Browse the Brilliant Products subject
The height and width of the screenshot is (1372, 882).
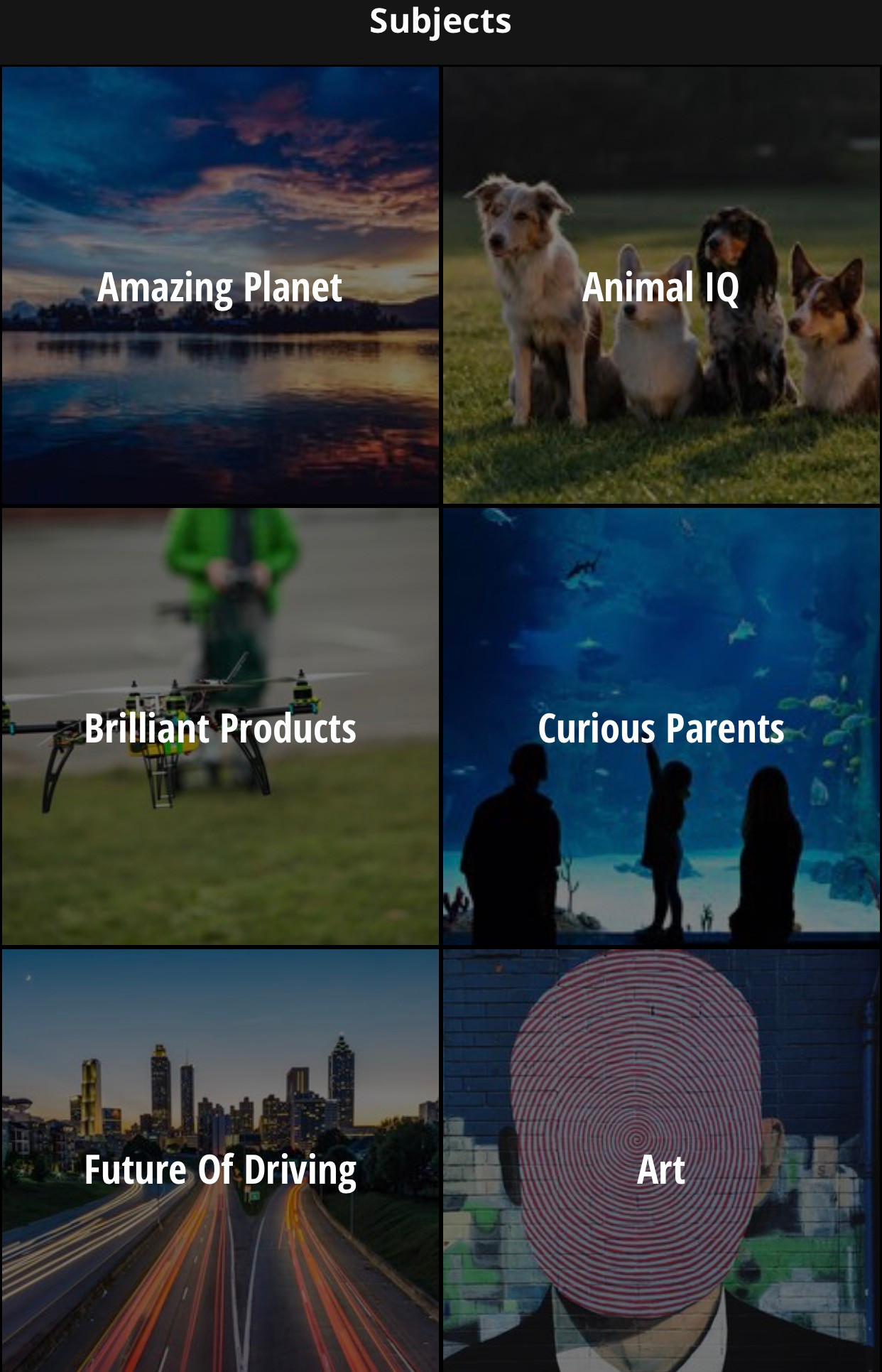(220, 727)
